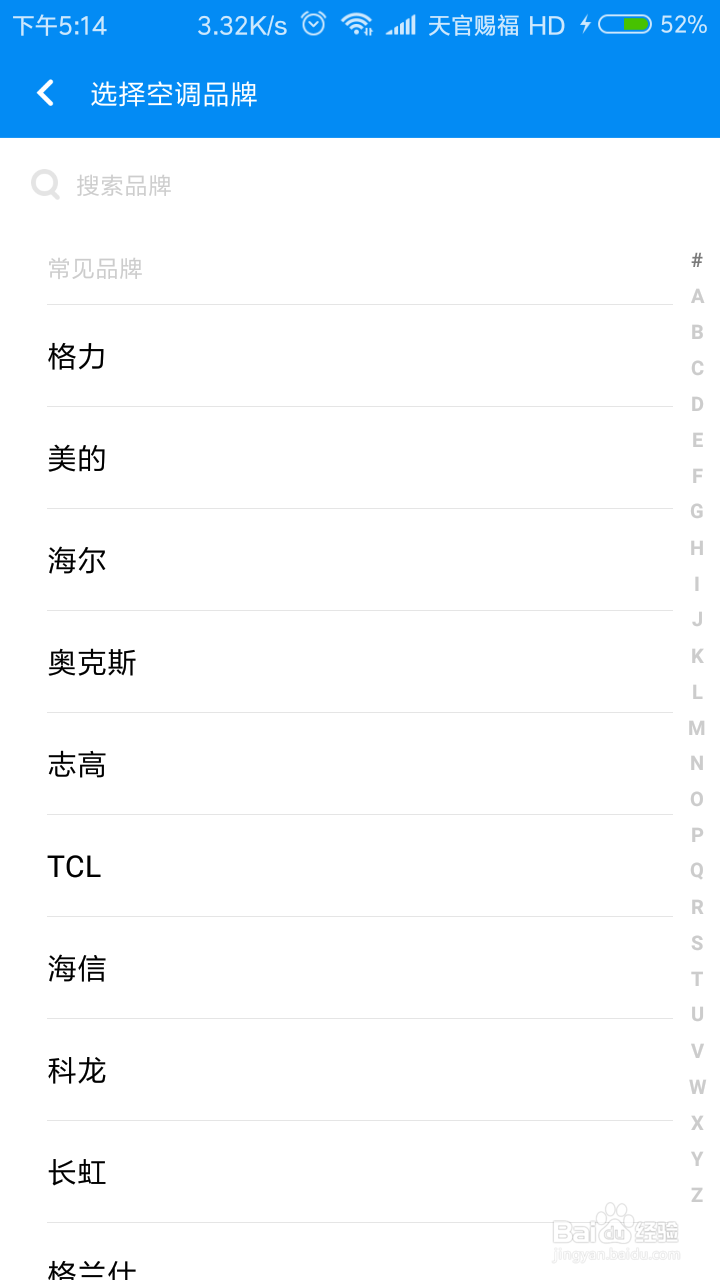The height and width of the screenshot is (1280, 720).
Task: Tap the 搜索品牌 search field
Action: pyautogui.click(x=200, y=184)
